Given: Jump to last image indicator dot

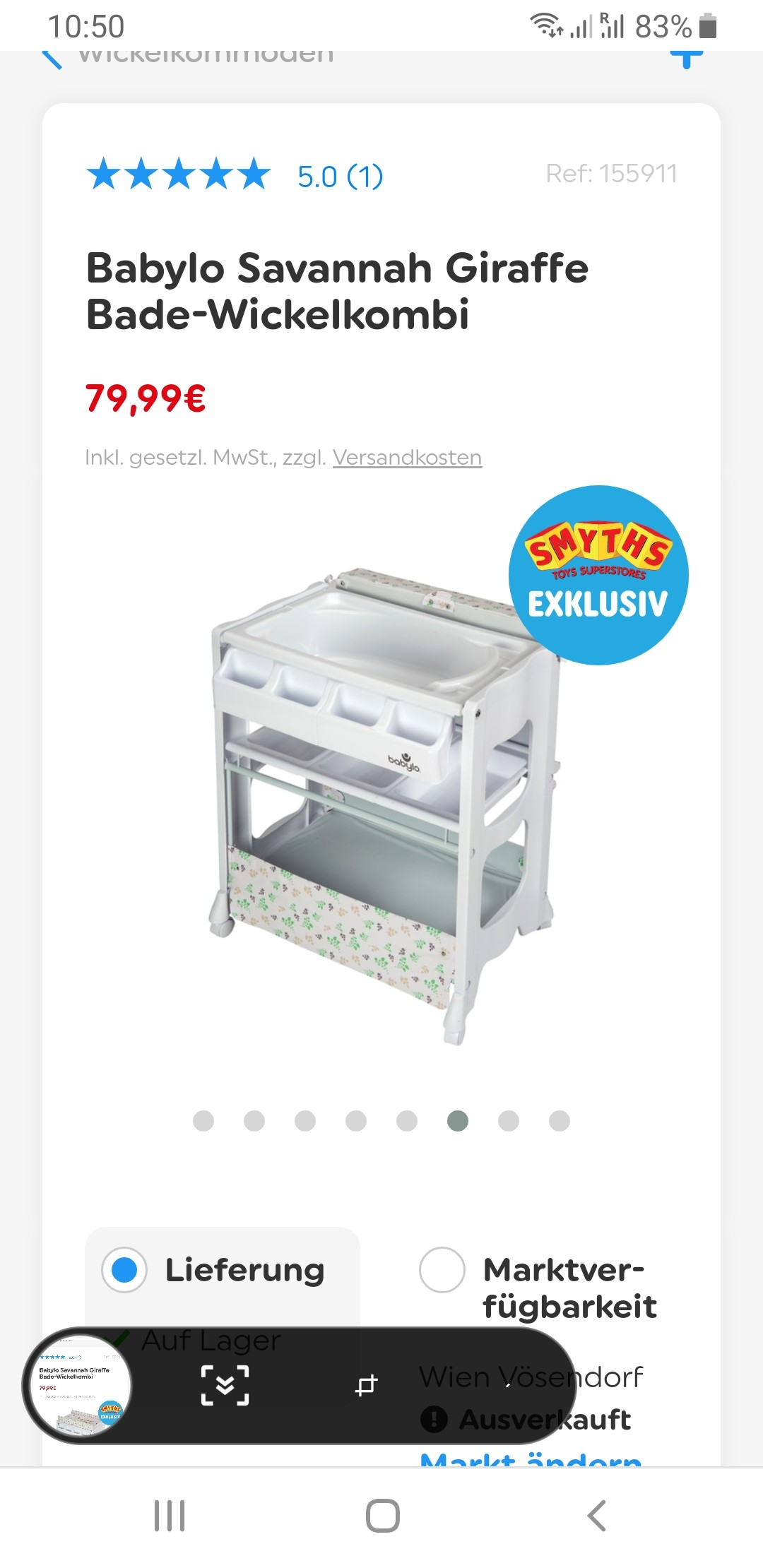Looking at the screenshot, I should click(560, 1121).
